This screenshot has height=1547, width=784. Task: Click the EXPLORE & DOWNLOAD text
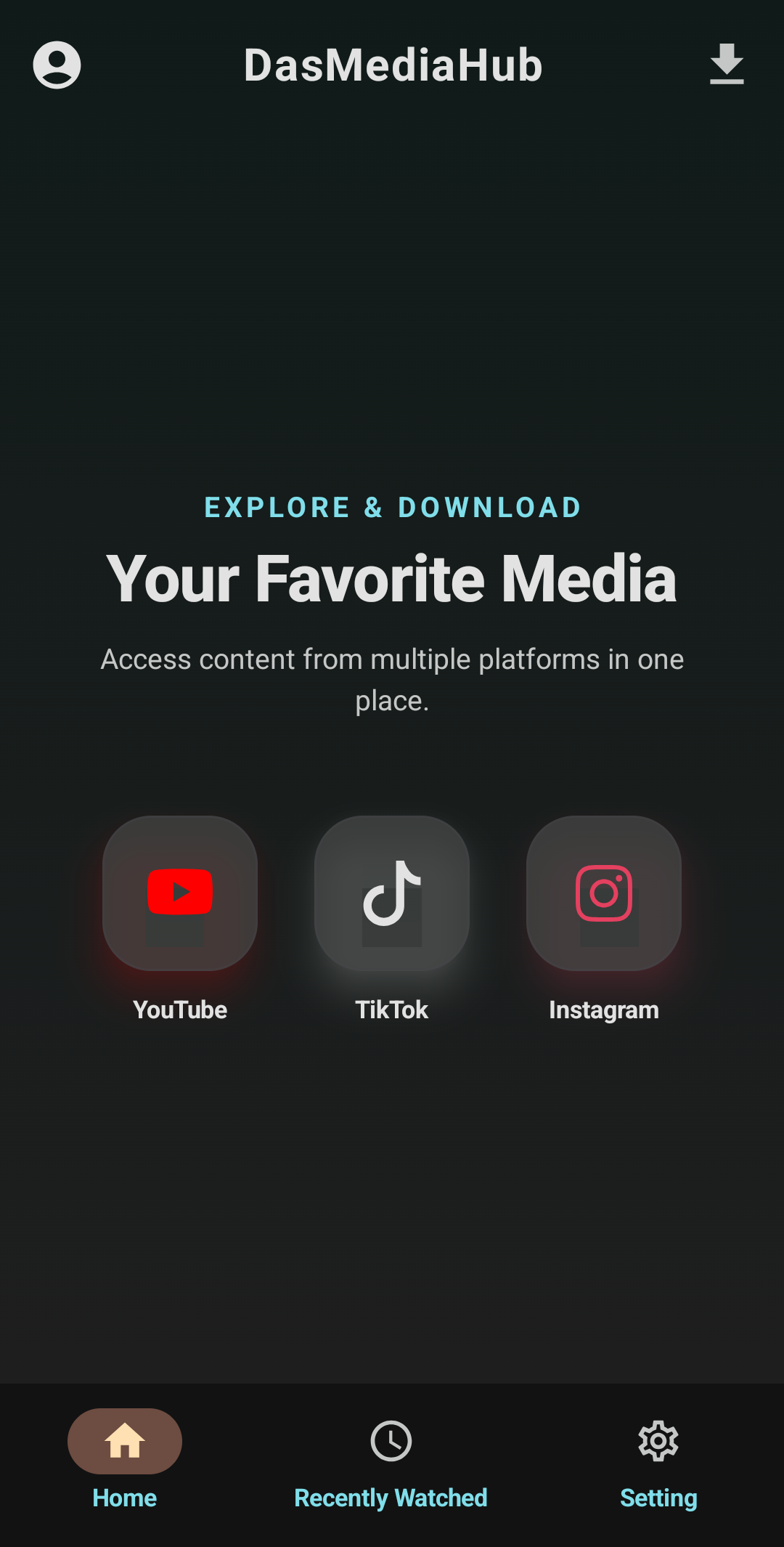tap(392, 507)
